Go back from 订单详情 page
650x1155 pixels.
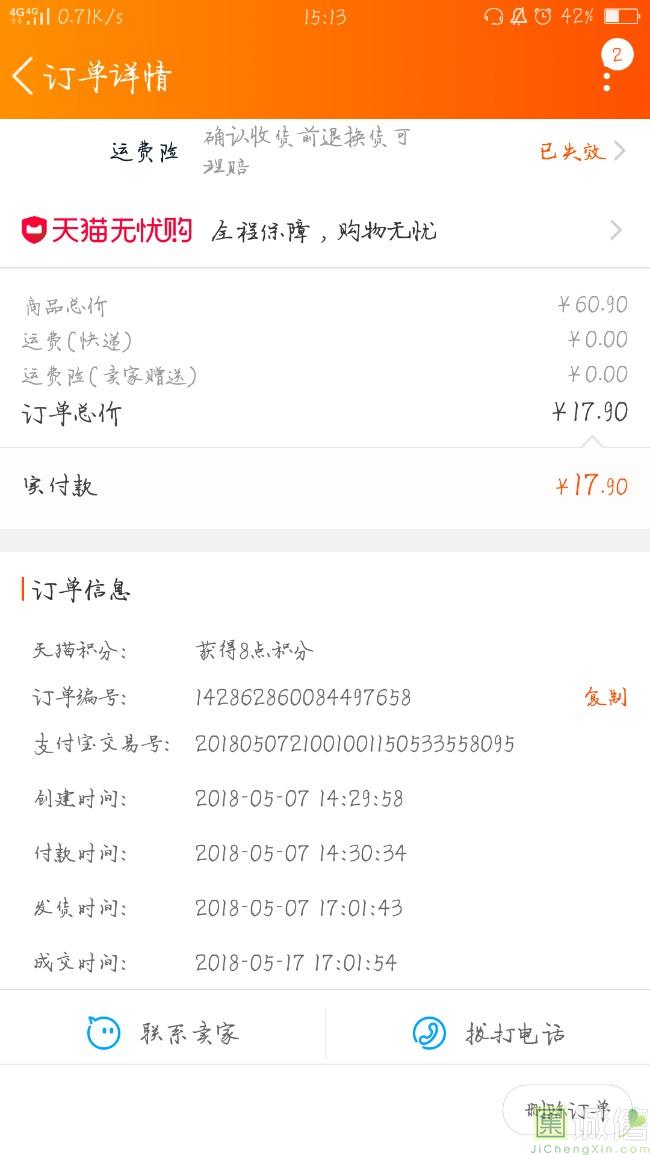22,76
